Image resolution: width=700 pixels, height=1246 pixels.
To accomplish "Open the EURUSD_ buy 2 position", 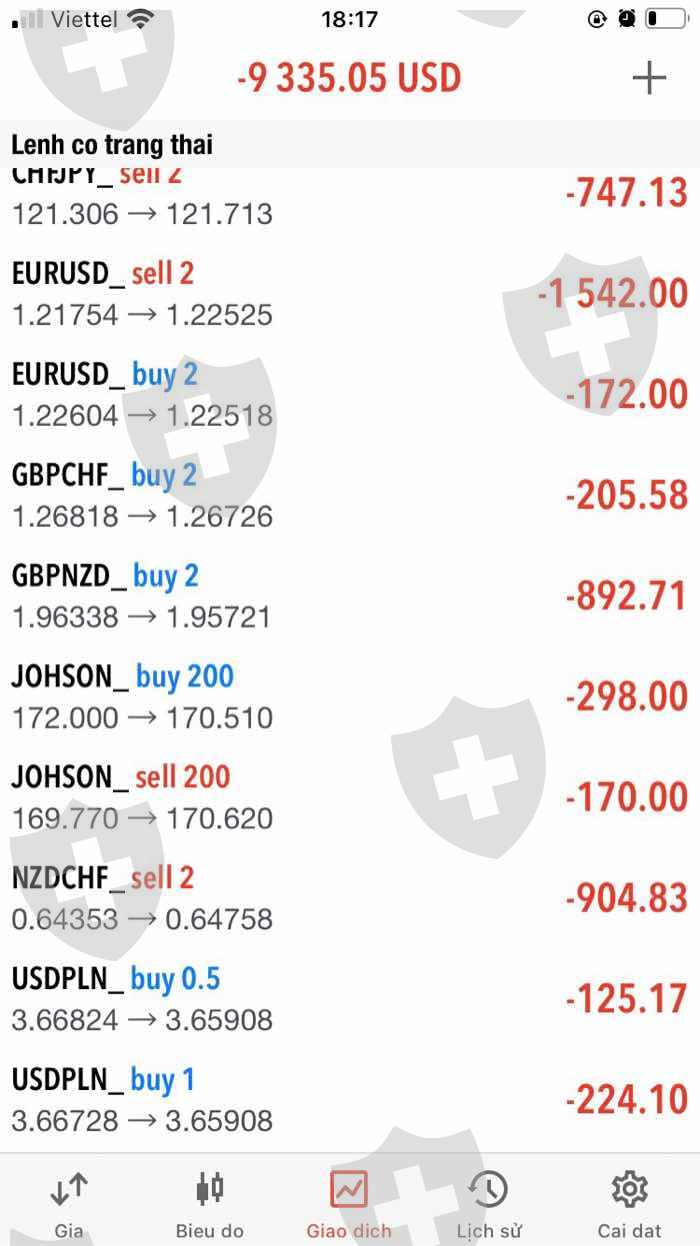I will point(350,395).
